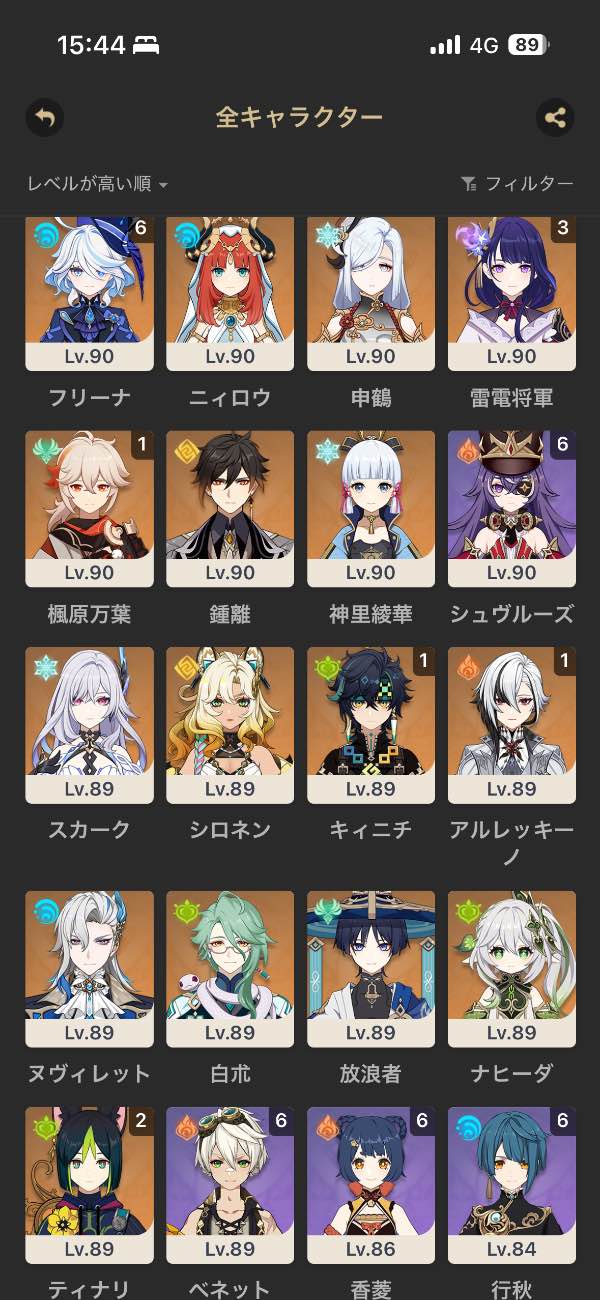
Task: View ヌヴィレット character card
Action: tap(90, 968)
